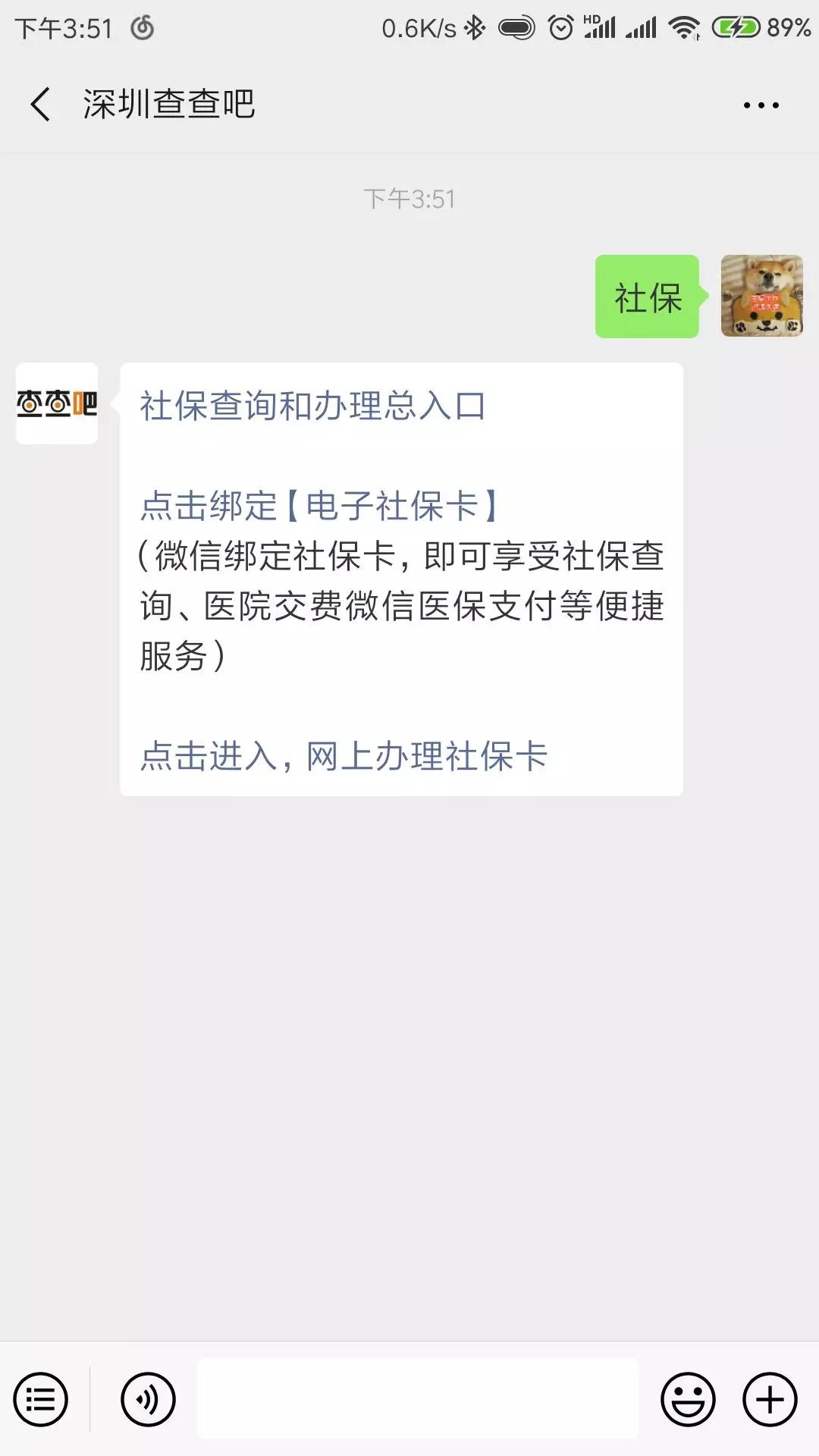The height and width of the screenshot is (1456, 819).
Task: Open the three-dot more options menu
Action: [761, 105]
